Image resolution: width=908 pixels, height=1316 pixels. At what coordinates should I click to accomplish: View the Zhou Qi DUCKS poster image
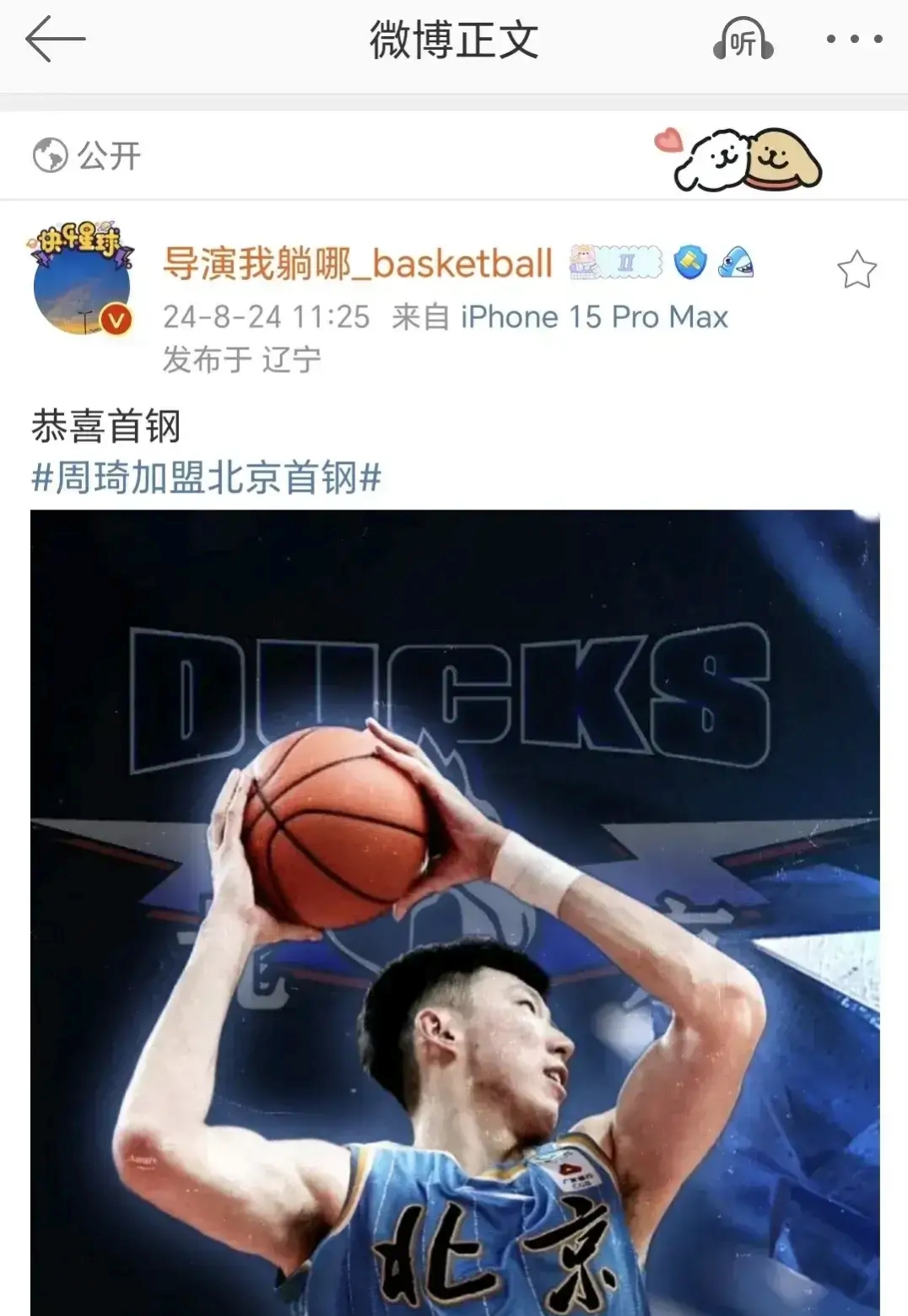click(x=454, y=911)
